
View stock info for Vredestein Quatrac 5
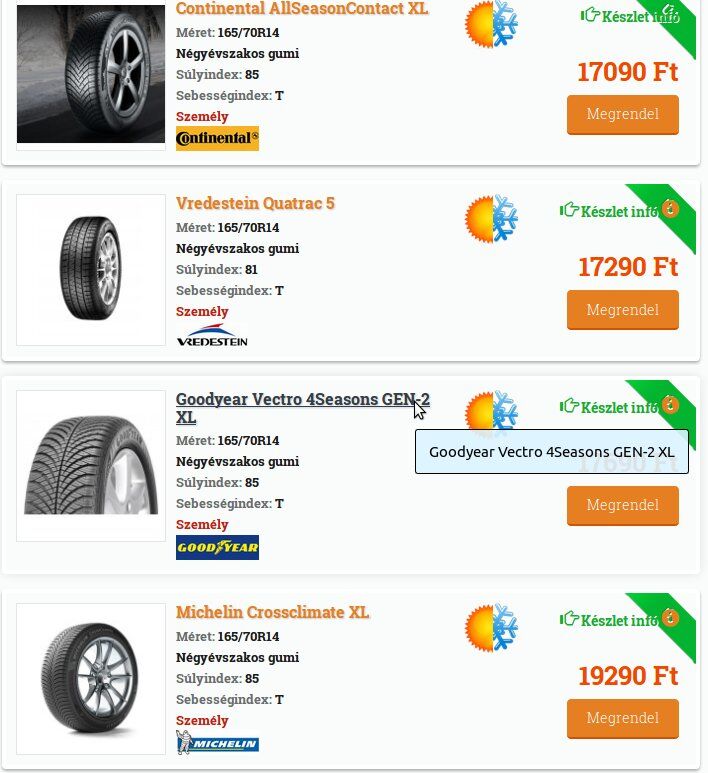608,211
